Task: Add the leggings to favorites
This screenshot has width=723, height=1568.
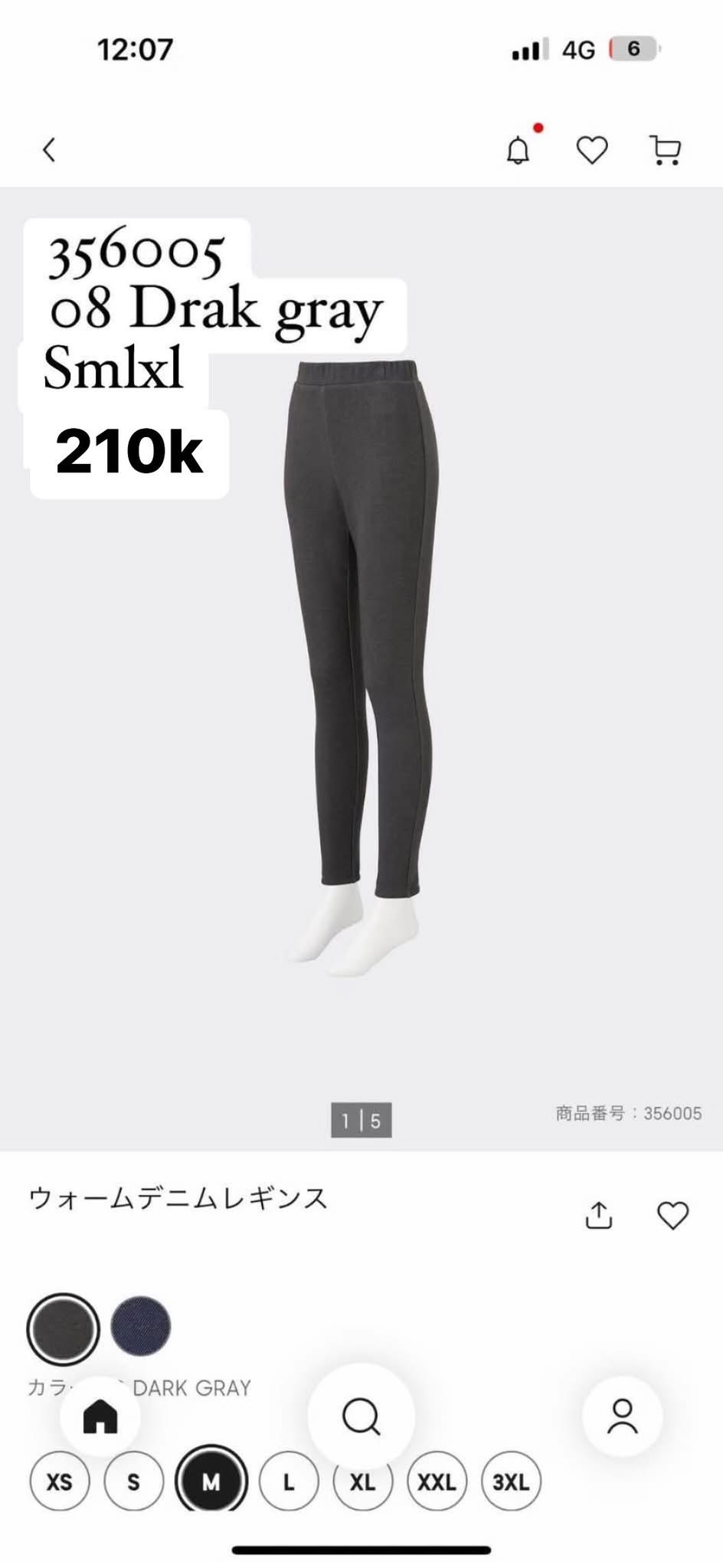Action: click(x=673, y=1215)
